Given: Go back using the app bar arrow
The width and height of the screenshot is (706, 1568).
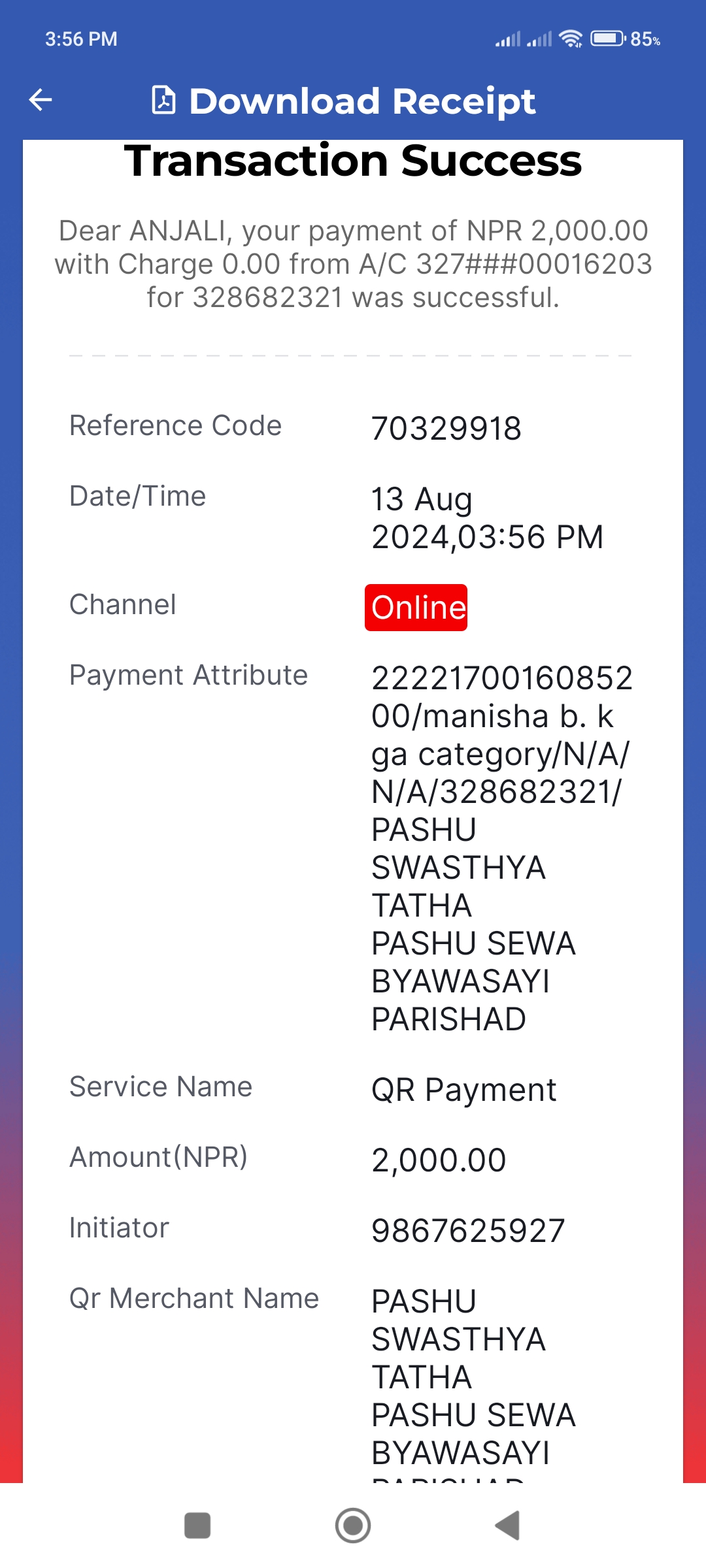Looking at the screenshot, I should click(41, 100).
